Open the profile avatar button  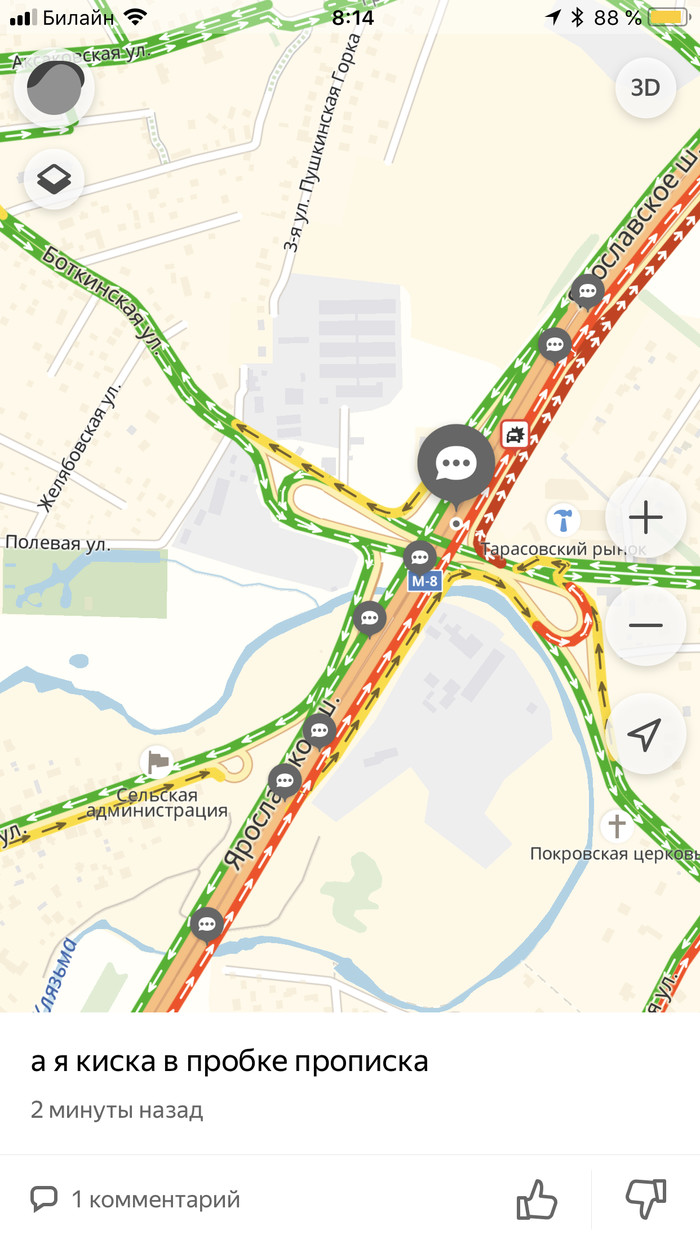[54, 88]
